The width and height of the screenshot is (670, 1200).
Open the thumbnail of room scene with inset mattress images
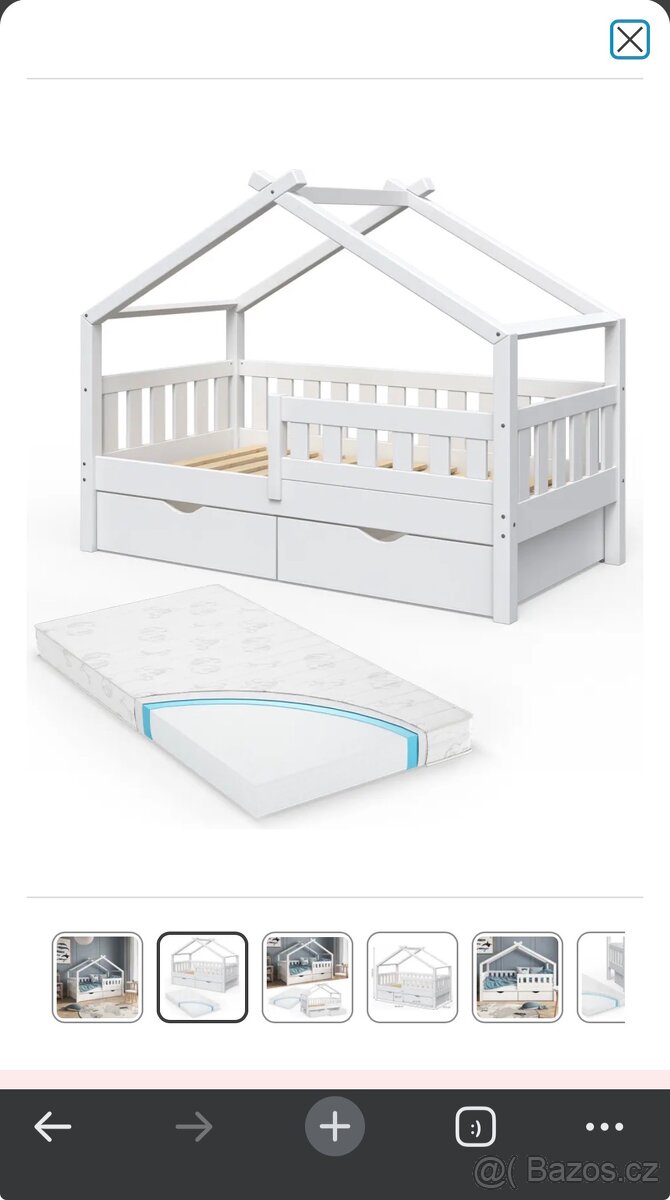(x=307, y=976)
